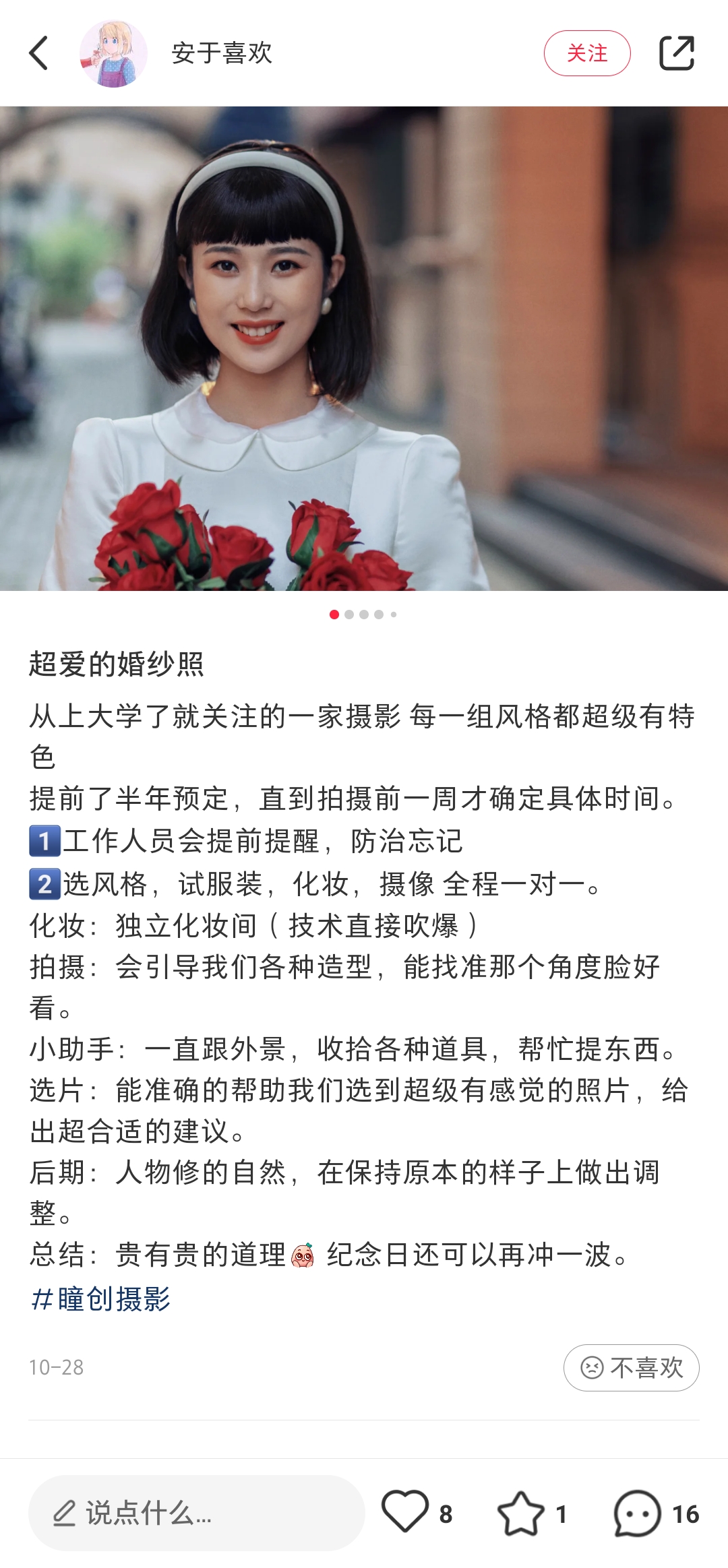Screen dimensions: 728x1568
Task: Tap the 说点什么 comment input field
Action: [196, 1513]
